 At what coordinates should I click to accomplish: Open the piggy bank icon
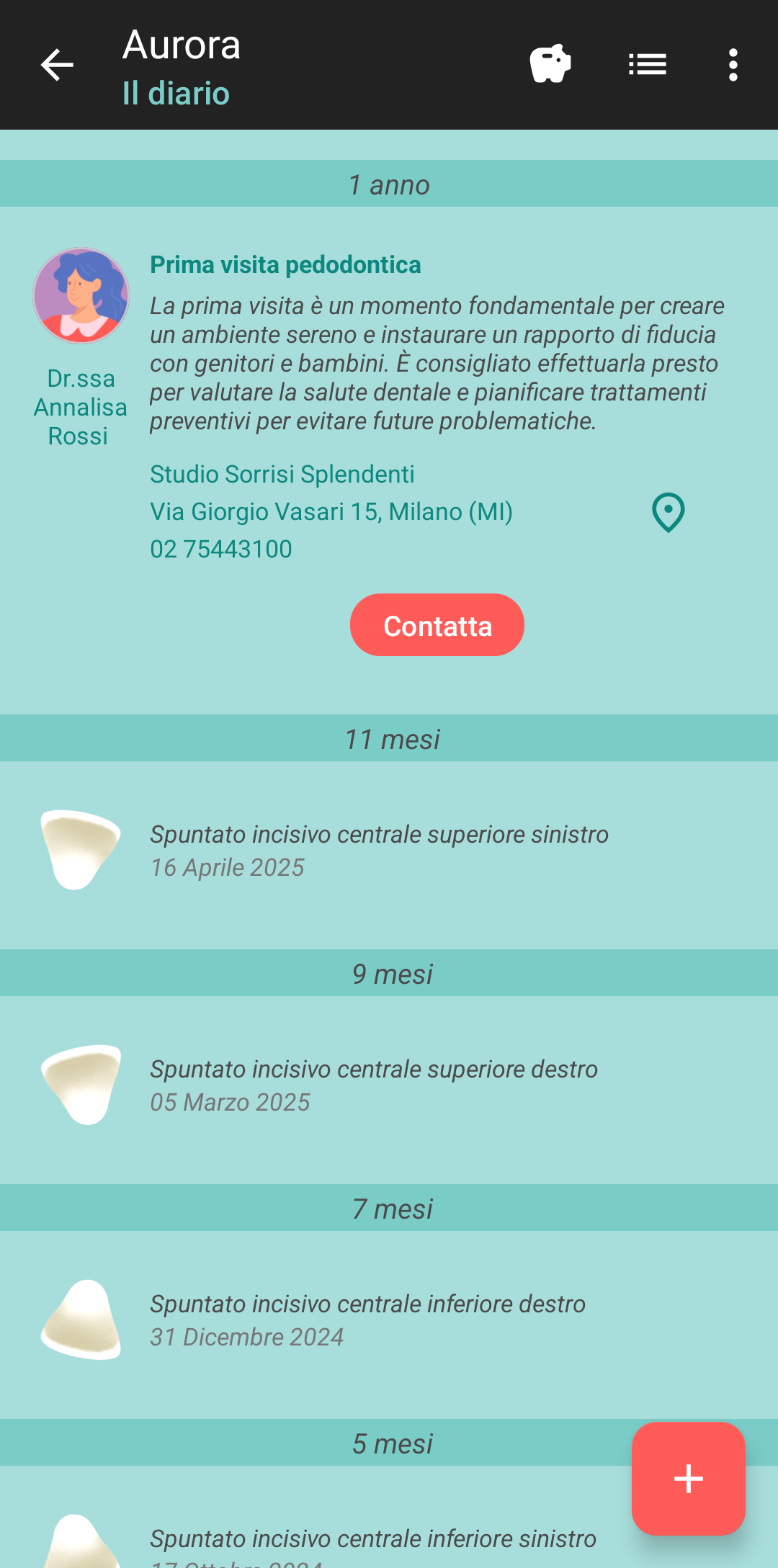[550, 65]
